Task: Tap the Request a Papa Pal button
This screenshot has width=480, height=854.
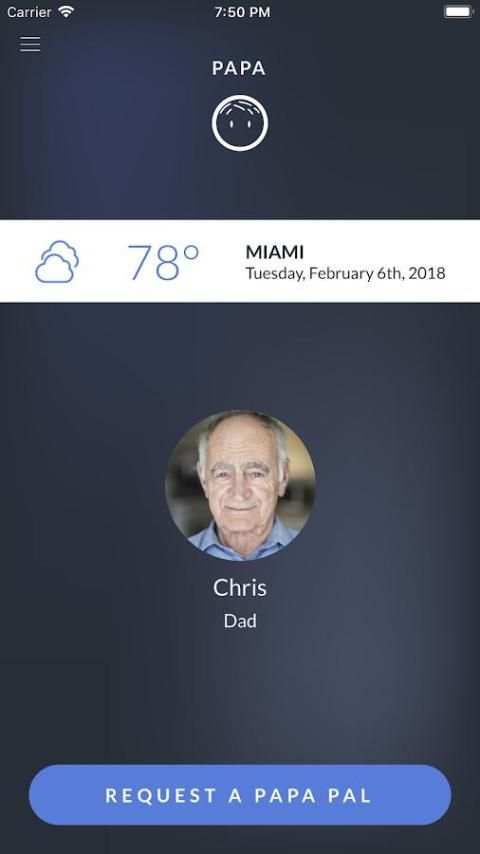Action: (x=240, y=795)
